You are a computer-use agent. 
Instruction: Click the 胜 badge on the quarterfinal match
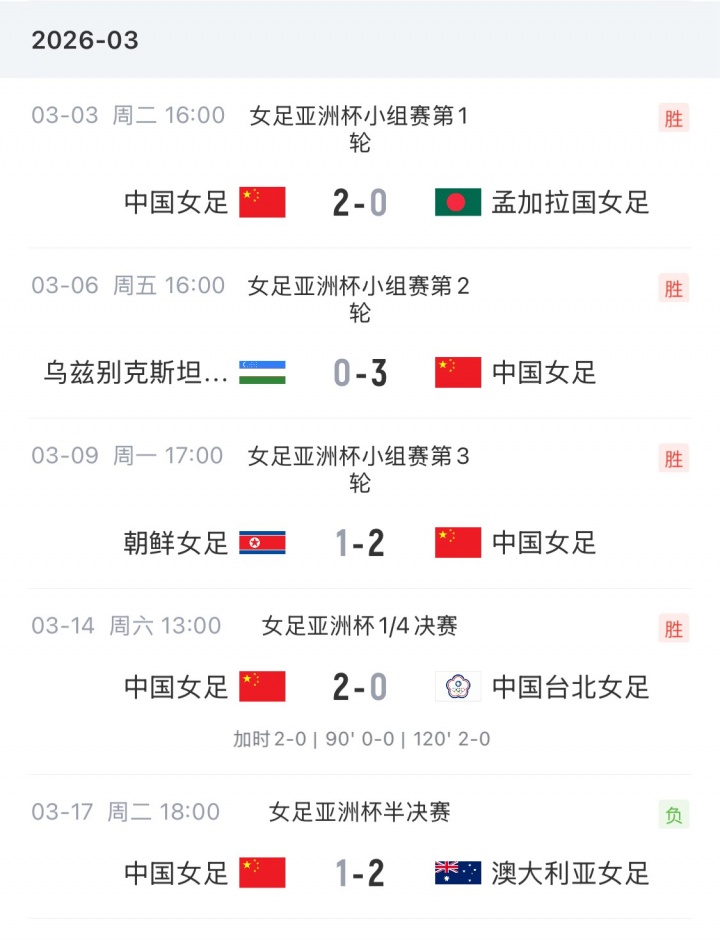pos(674,630)
